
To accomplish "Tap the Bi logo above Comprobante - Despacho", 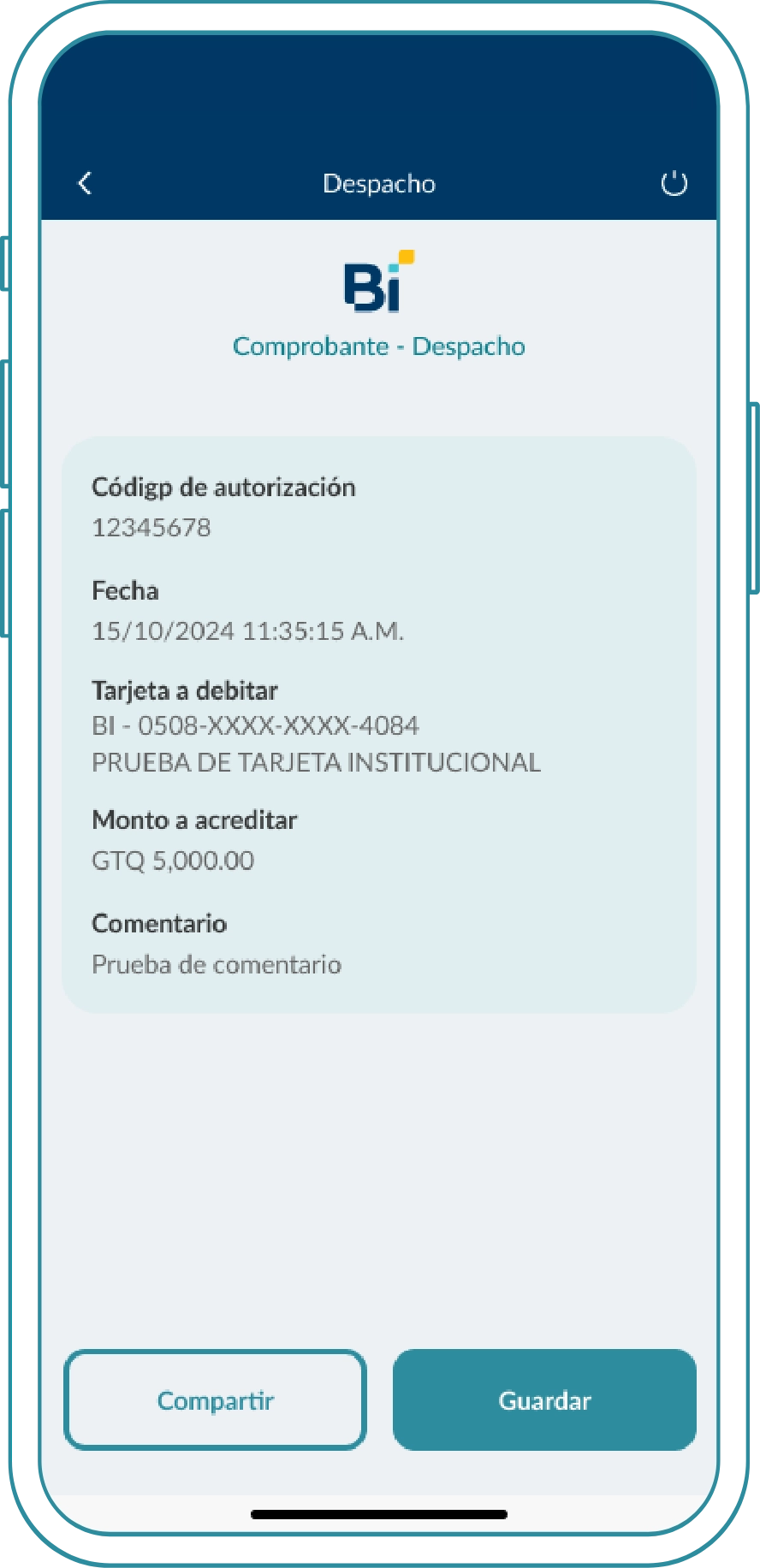I will tap(378, 280).
